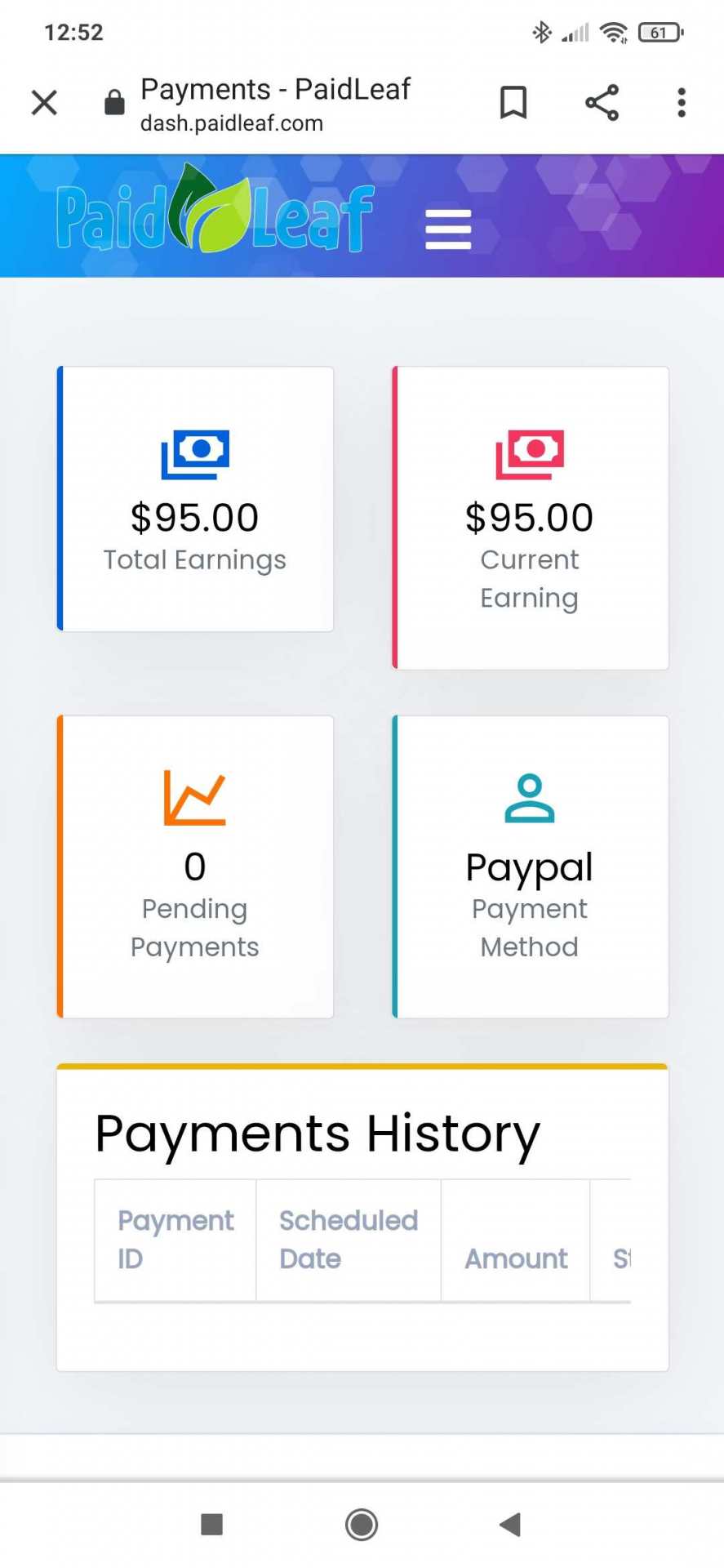Select the Paypal Payment Method card
This screenshot has width=724, height=1568.
529,867
